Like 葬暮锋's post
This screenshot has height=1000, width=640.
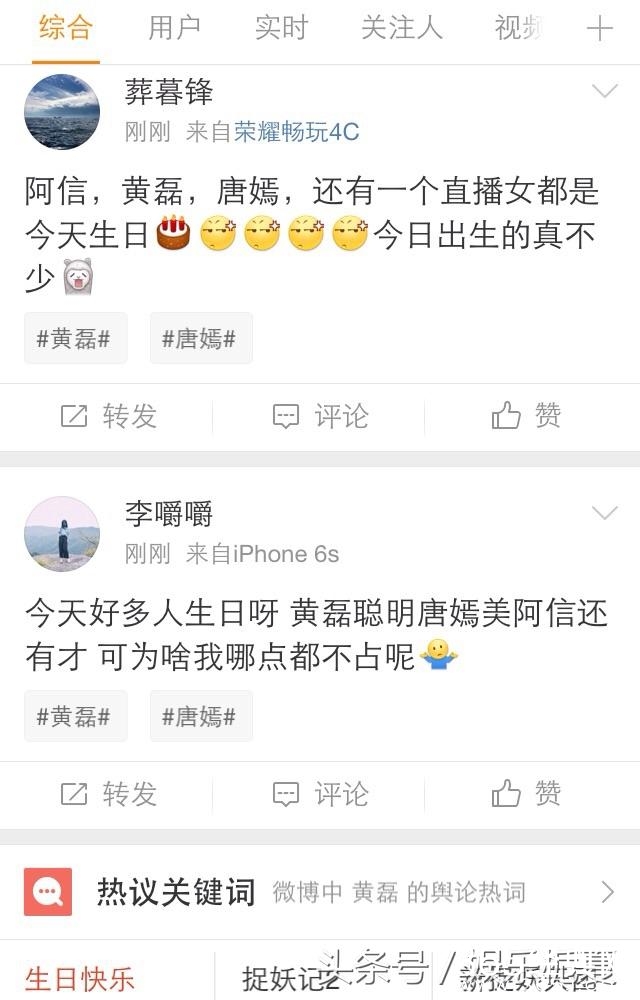point(526,416)
